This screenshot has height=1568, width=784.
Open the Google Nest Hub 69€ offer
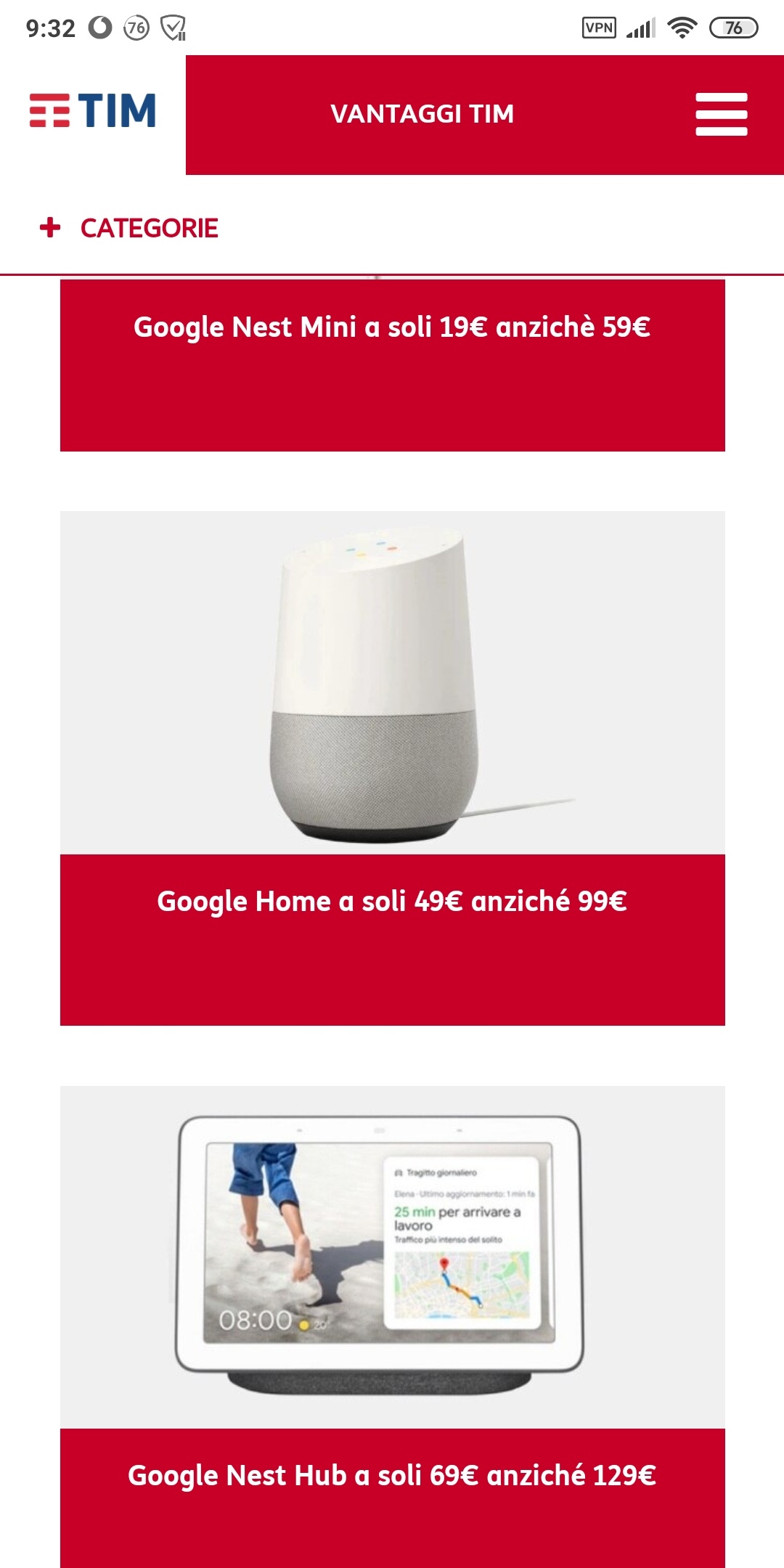(x=392, y=1327)
